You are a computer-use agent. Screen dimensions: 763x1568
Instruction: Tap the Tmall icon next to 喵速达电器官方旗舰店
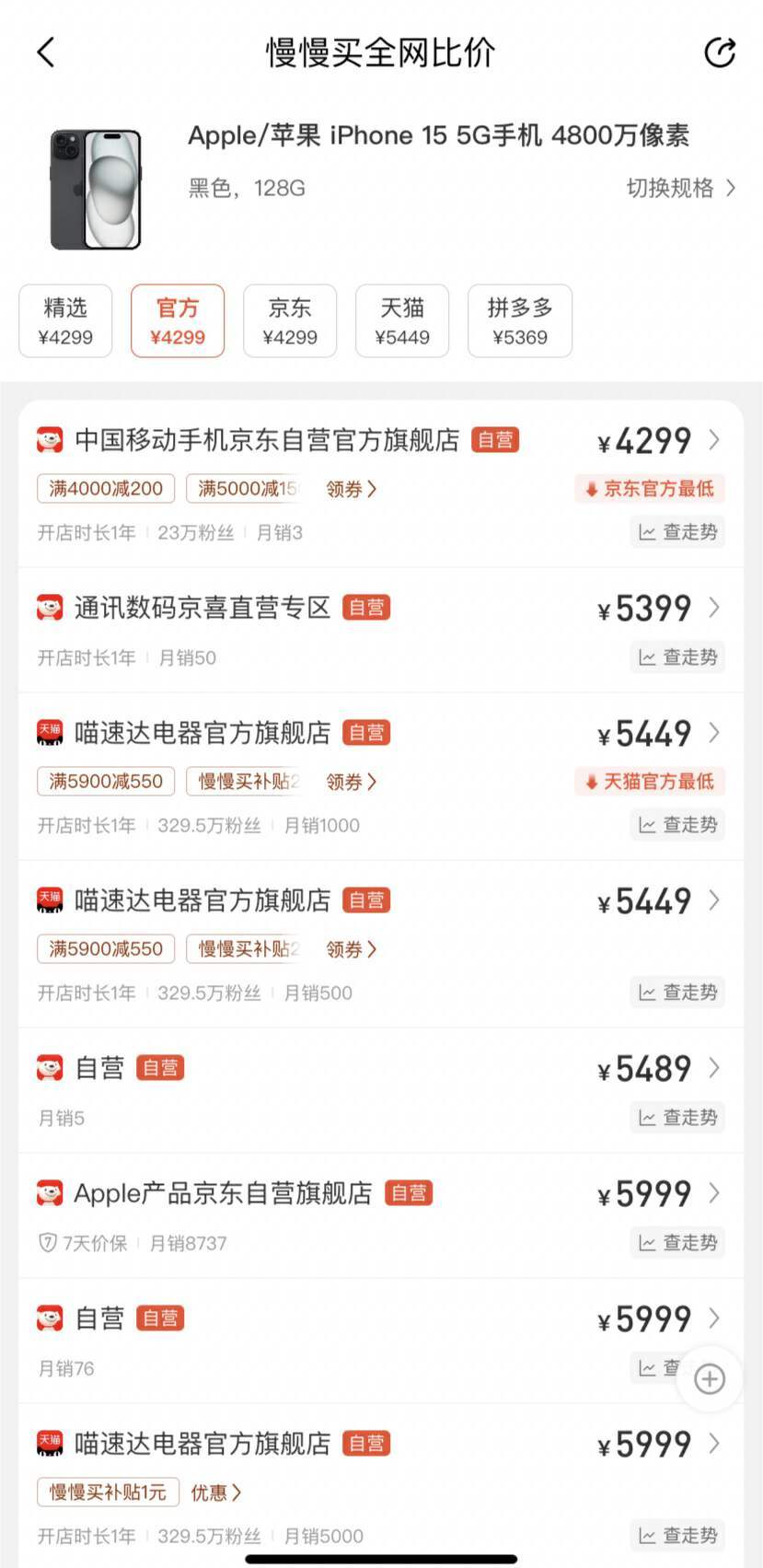click(x=49, y=733)
